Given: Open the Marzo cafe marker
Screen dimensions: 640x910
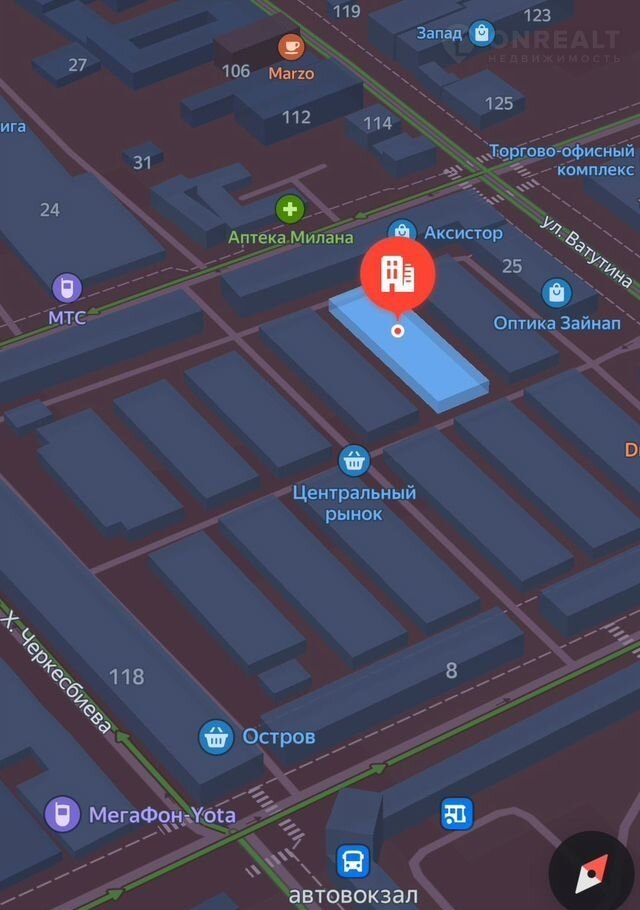Looking at the screenshot, I should [x=291, y=46].
